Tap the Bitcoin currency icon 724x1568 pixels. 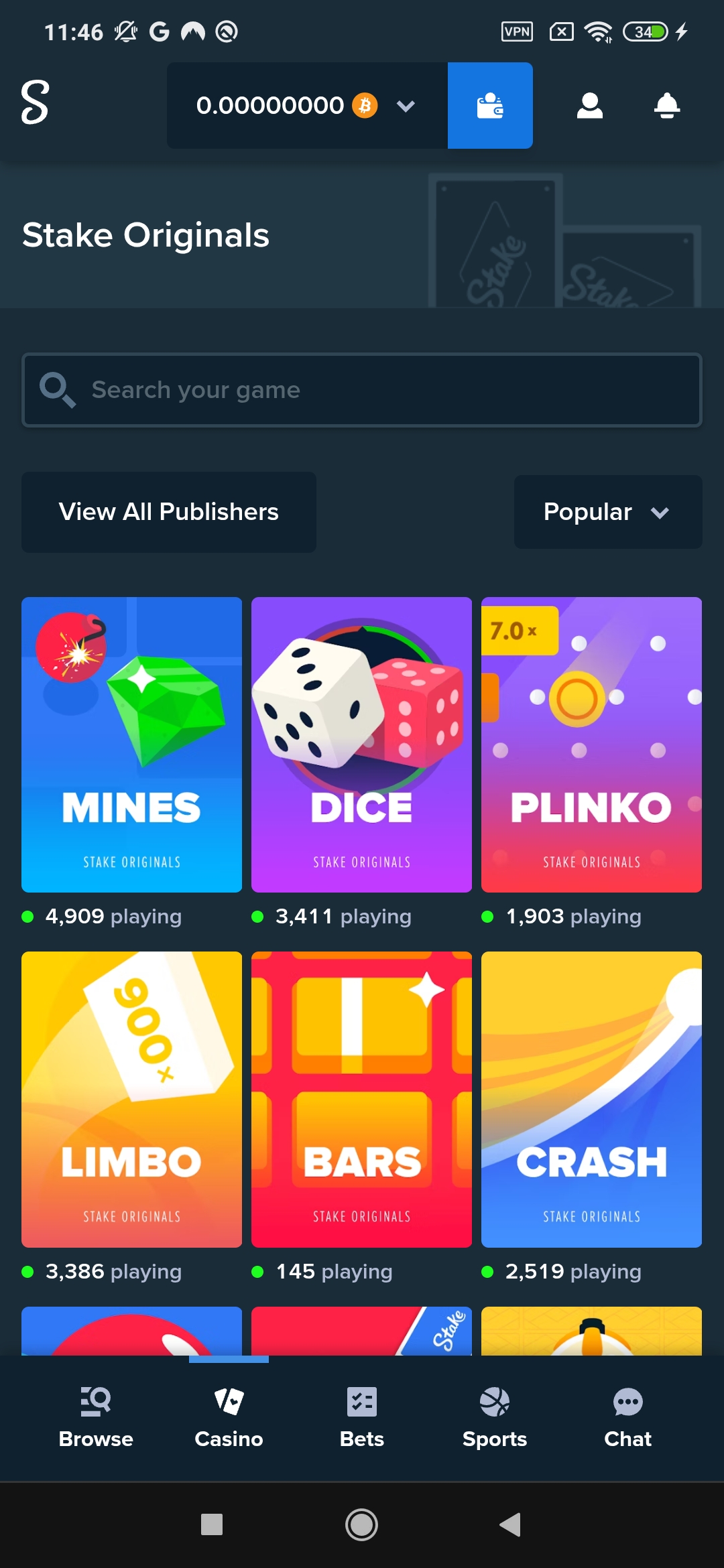point(364,105)
